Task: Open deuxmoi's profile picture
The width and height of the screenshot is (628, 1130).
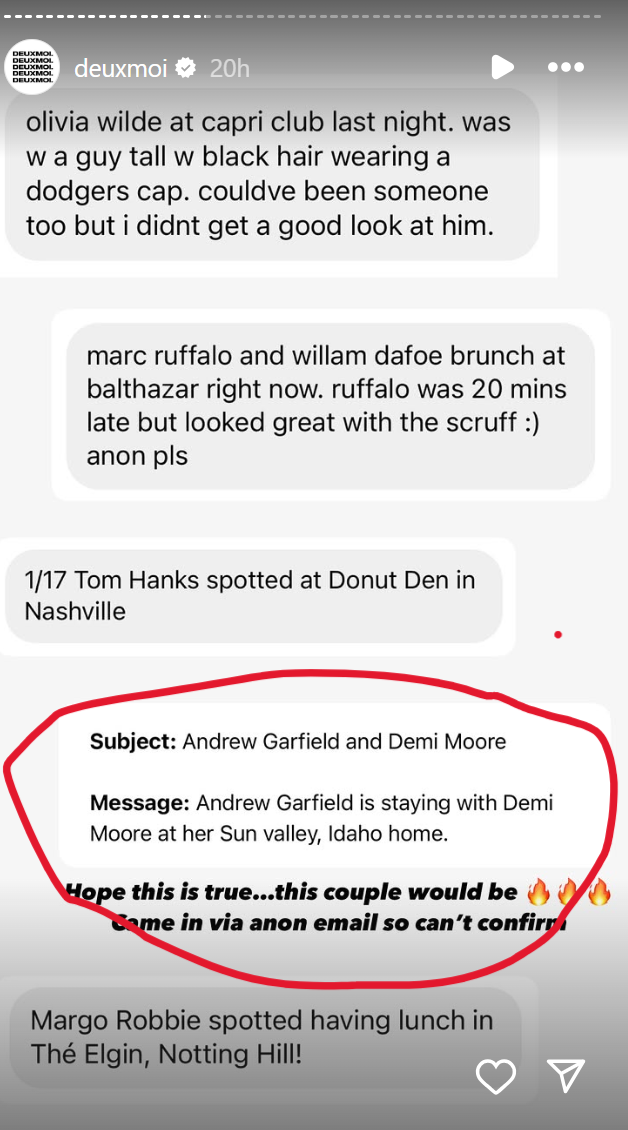Action: 32,68
